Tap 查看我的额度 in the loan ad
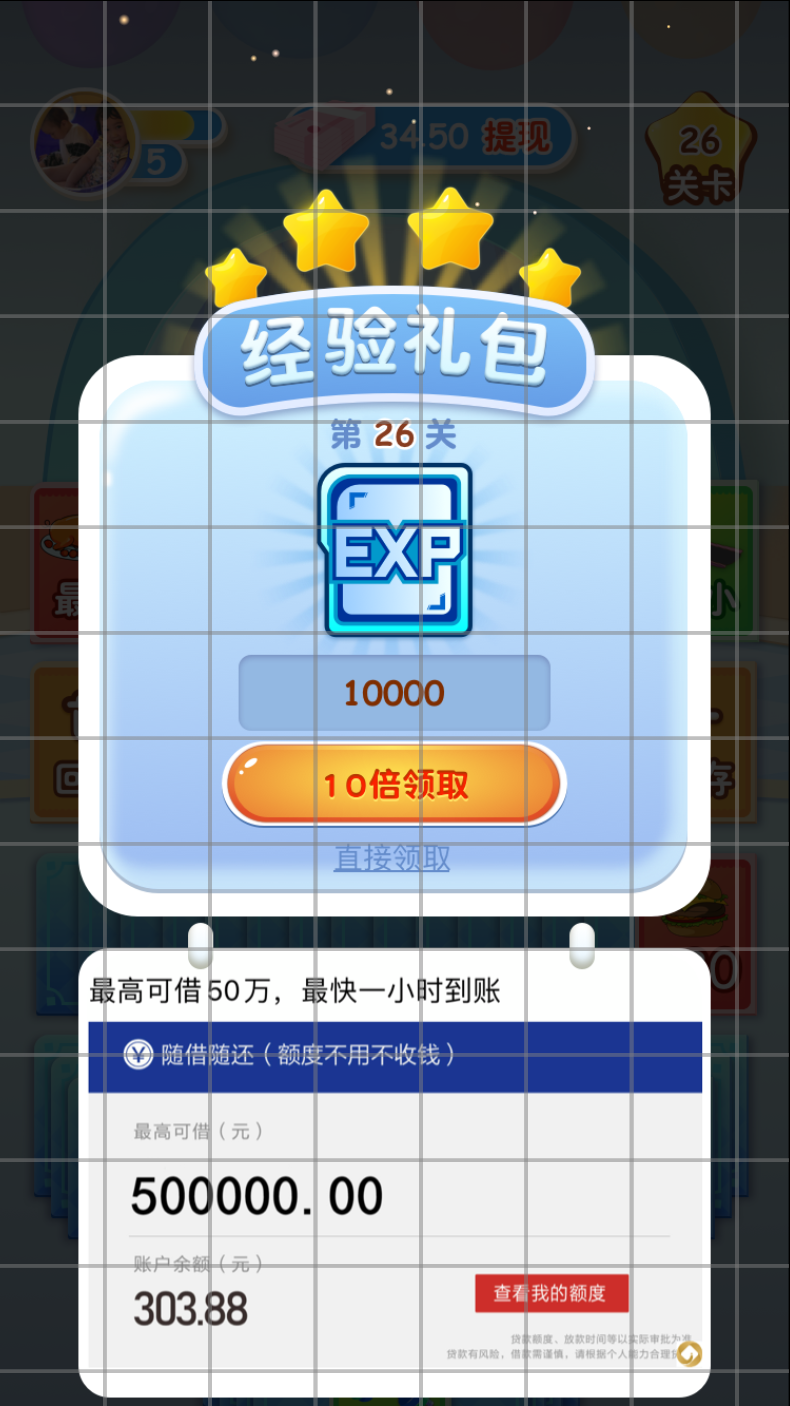This screenshot has height=1406, width=790. [551, 1293]
